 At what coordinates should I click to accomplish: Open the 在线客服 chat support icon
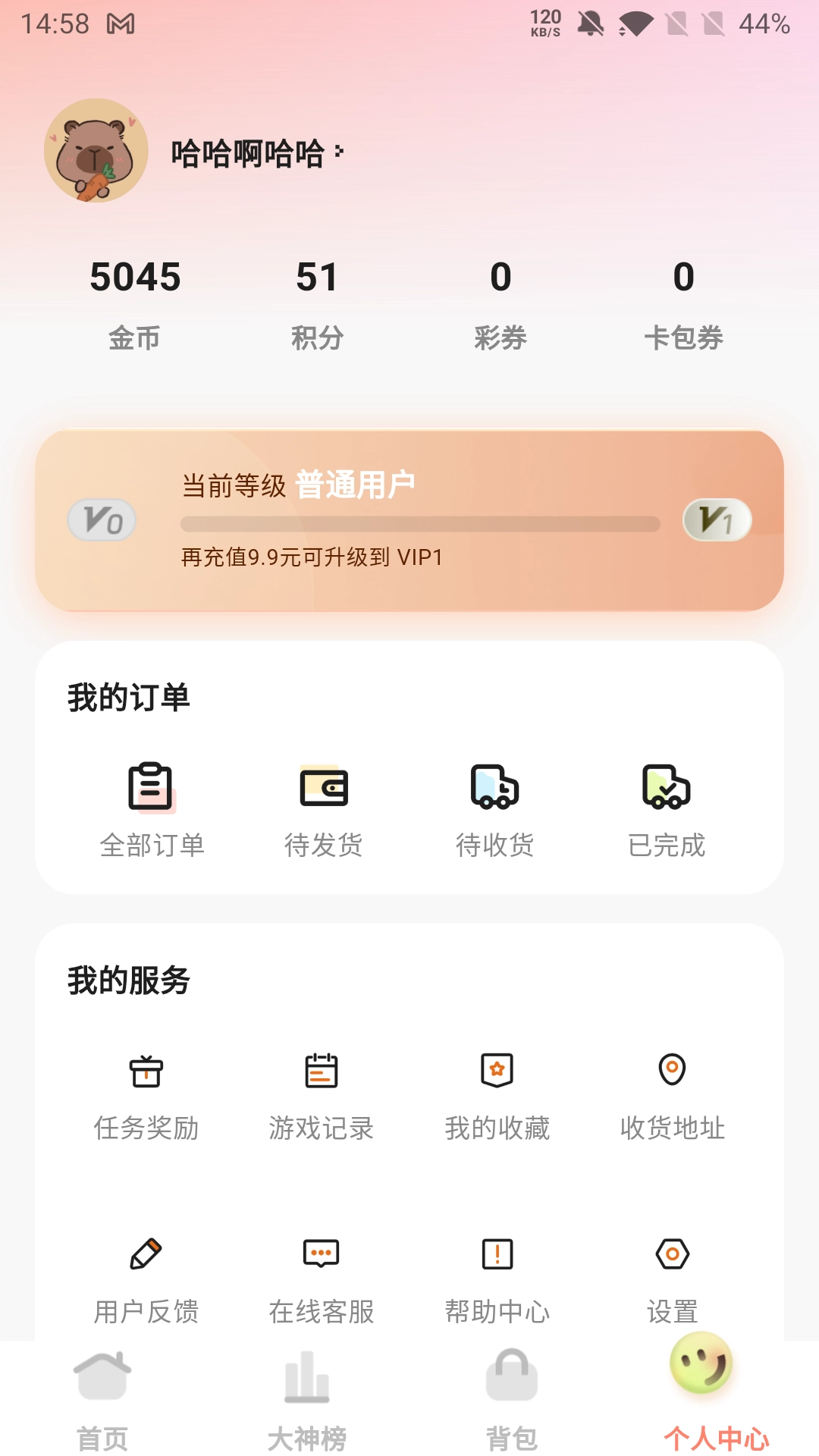tap(321, 1252)
